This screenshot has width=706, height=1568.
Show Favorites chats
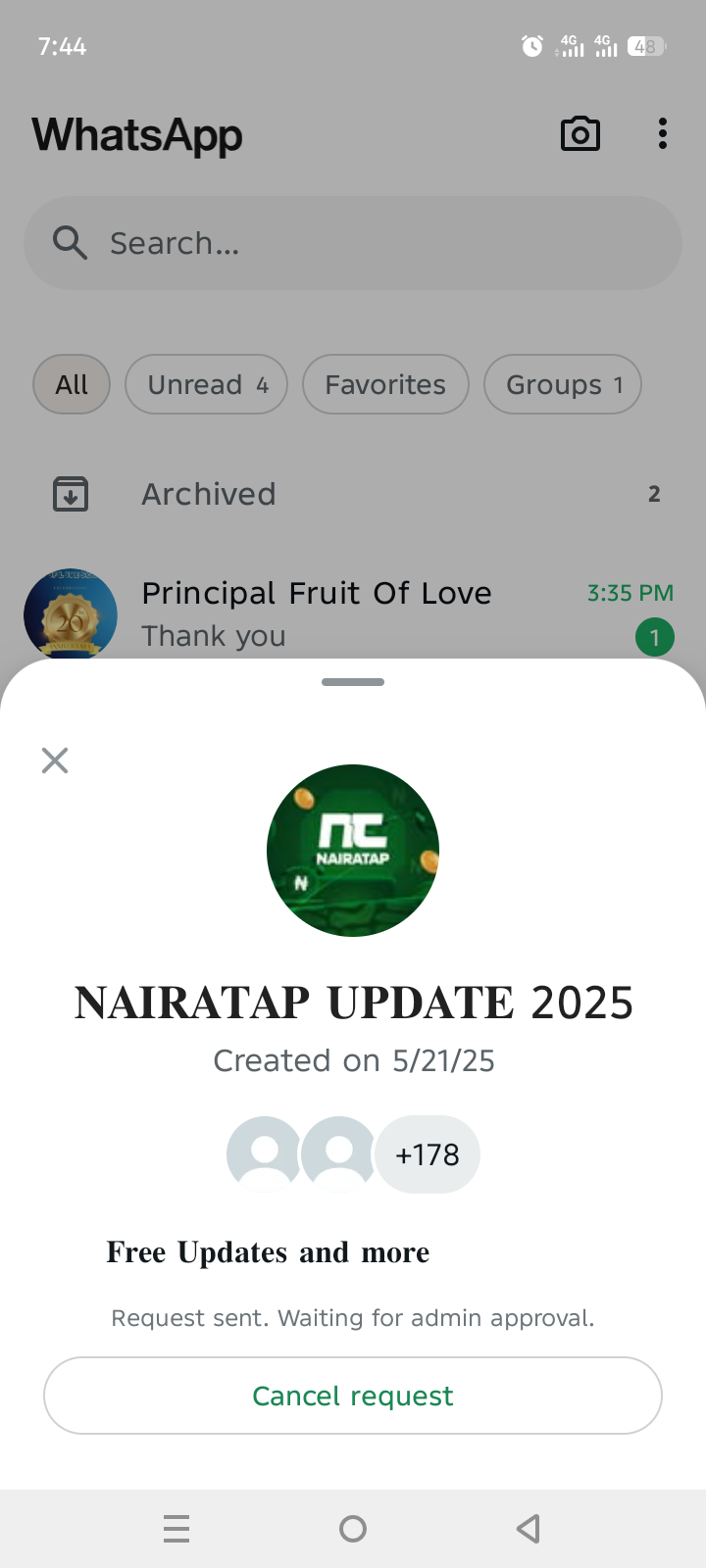click(385, 384)
